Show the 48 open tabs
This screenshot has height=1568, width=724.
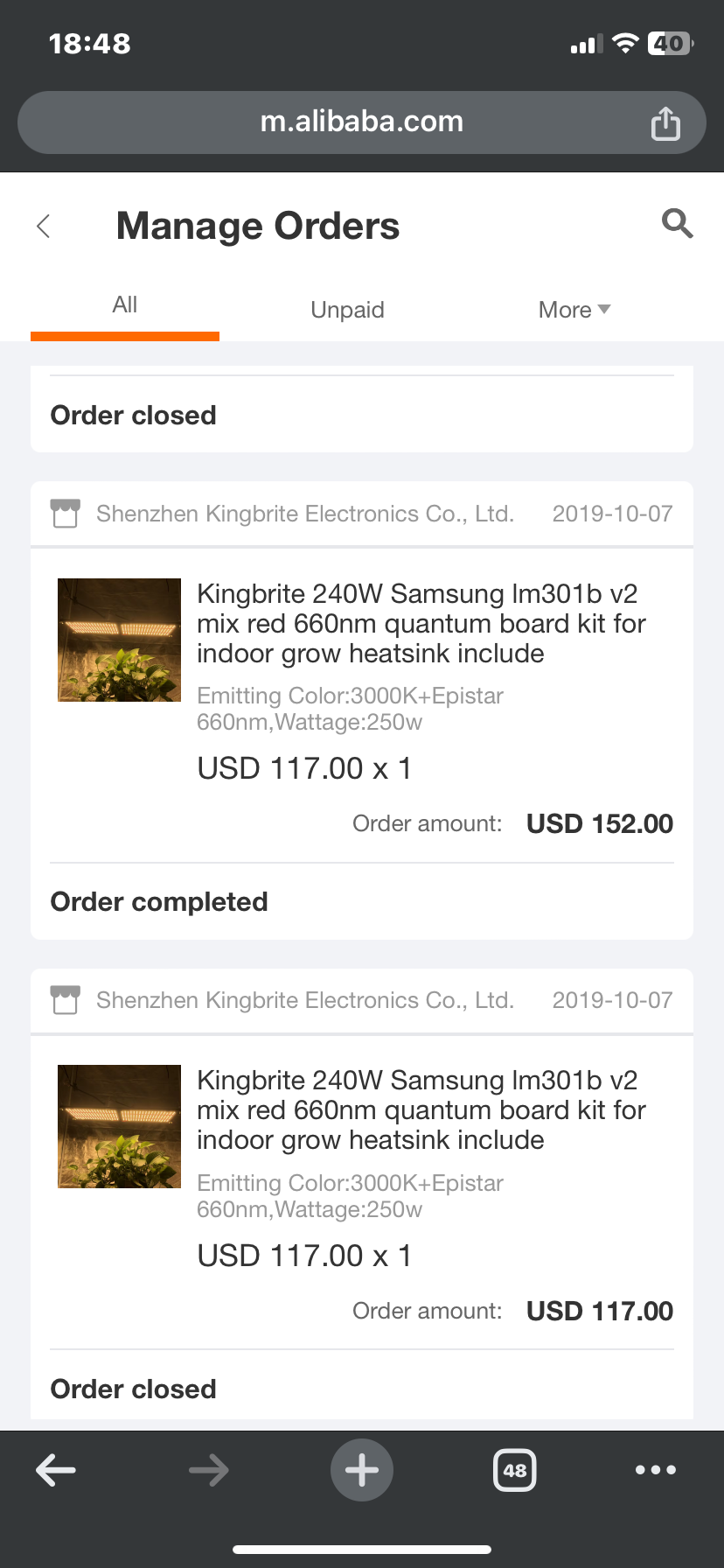point(515,1470)
